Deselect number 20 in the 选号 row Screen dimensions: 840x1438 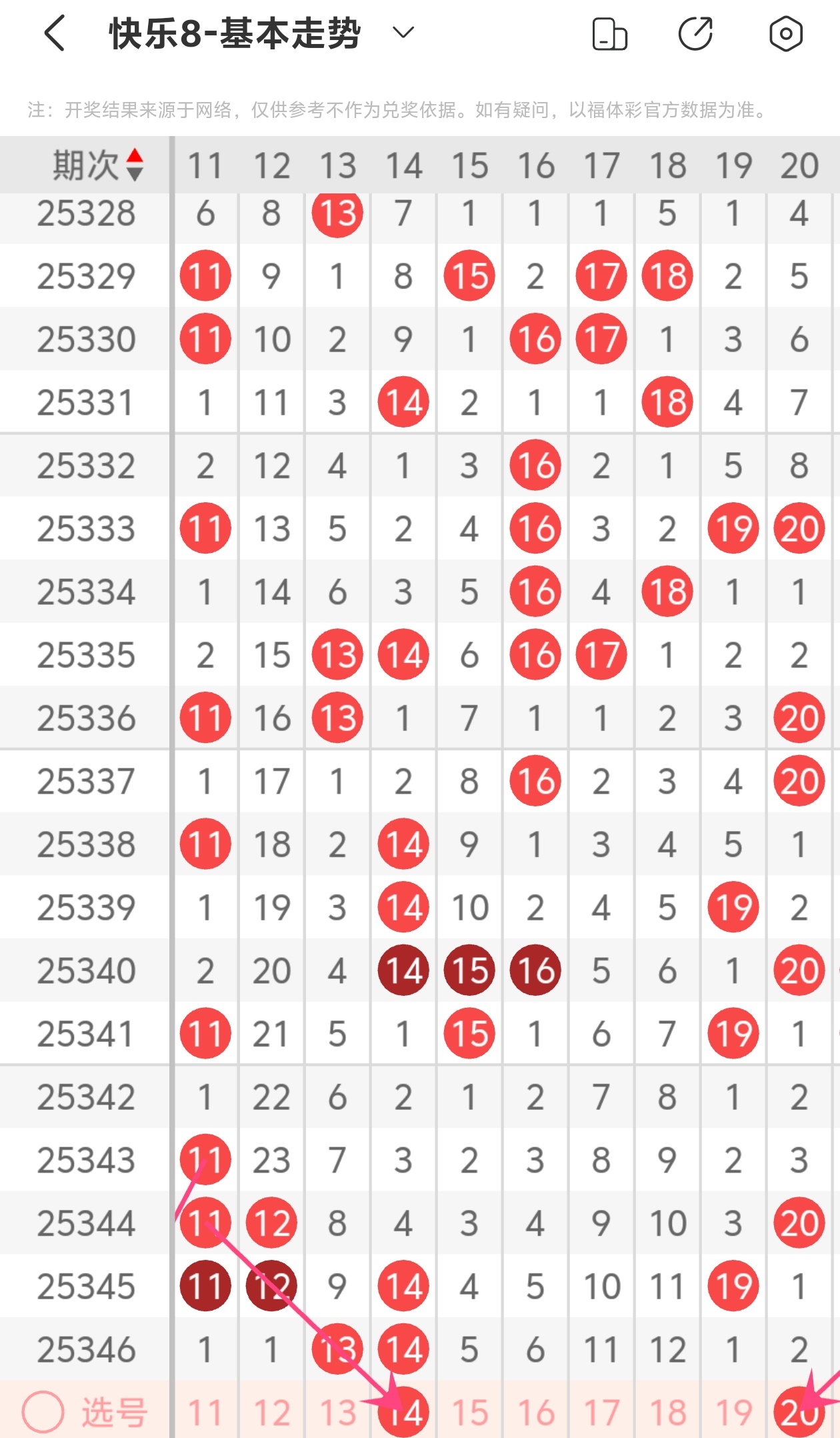799,1412
